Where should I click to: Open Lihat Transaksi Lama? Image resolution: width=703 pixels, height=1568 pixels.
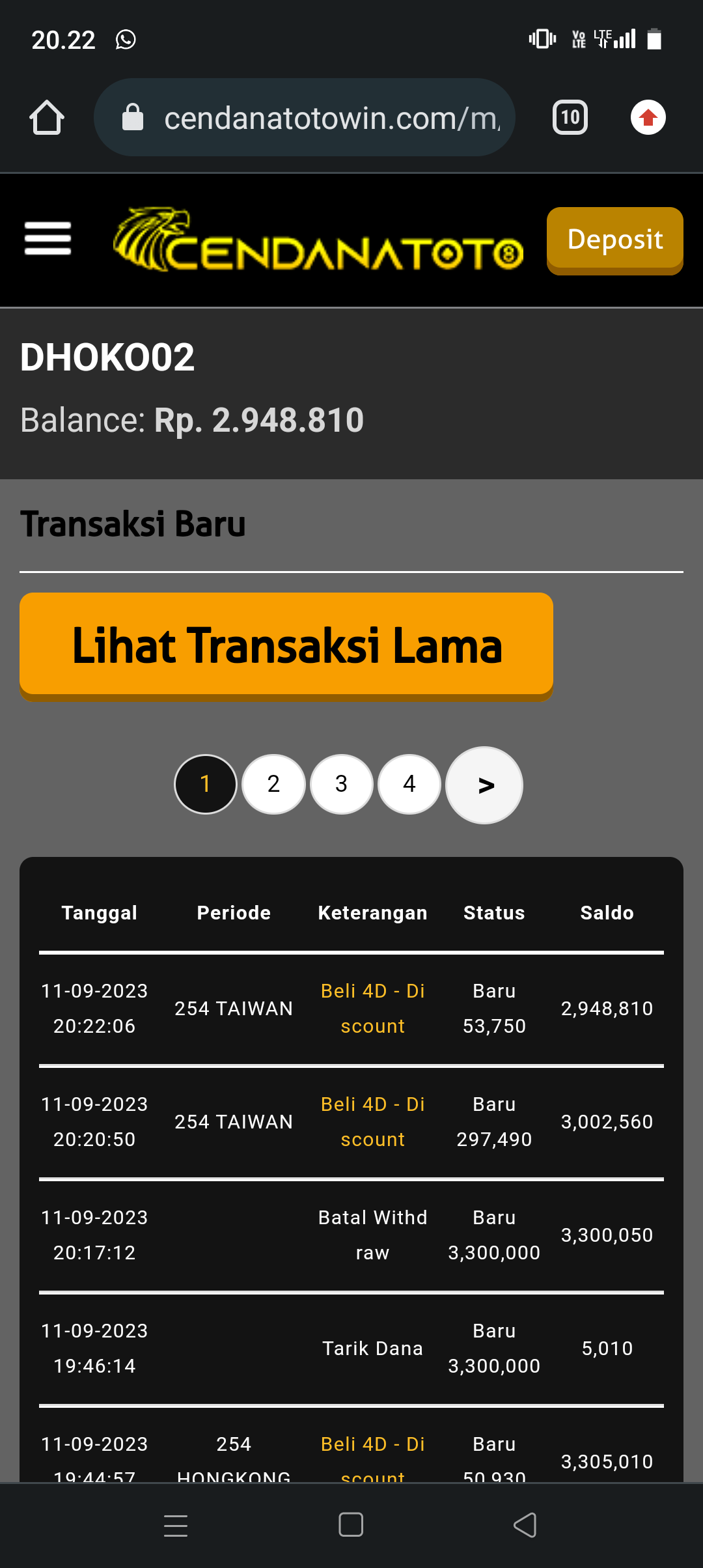tap(286, 645)
